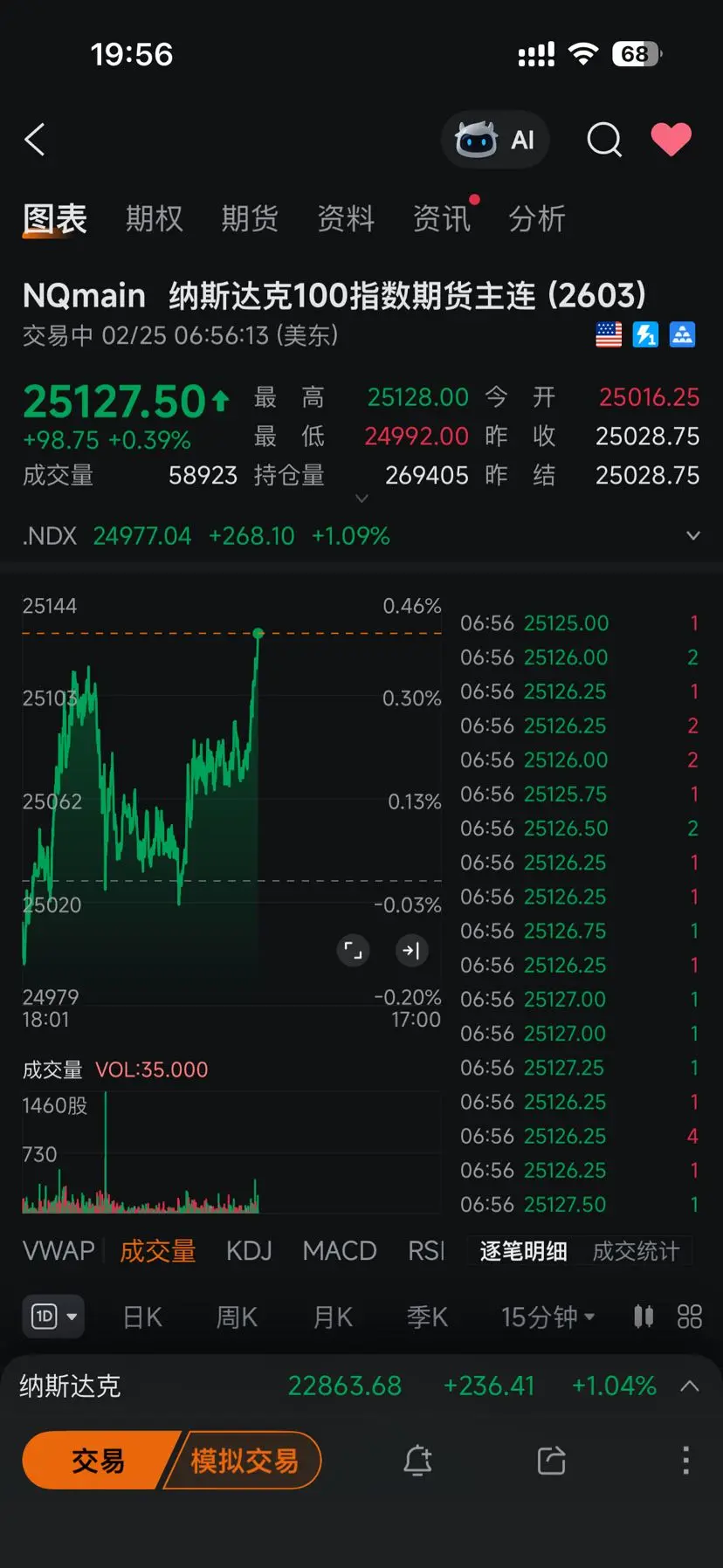Expand the .NDX index row
Viewport: 723px width, 1568px height.
pos(692,535)
